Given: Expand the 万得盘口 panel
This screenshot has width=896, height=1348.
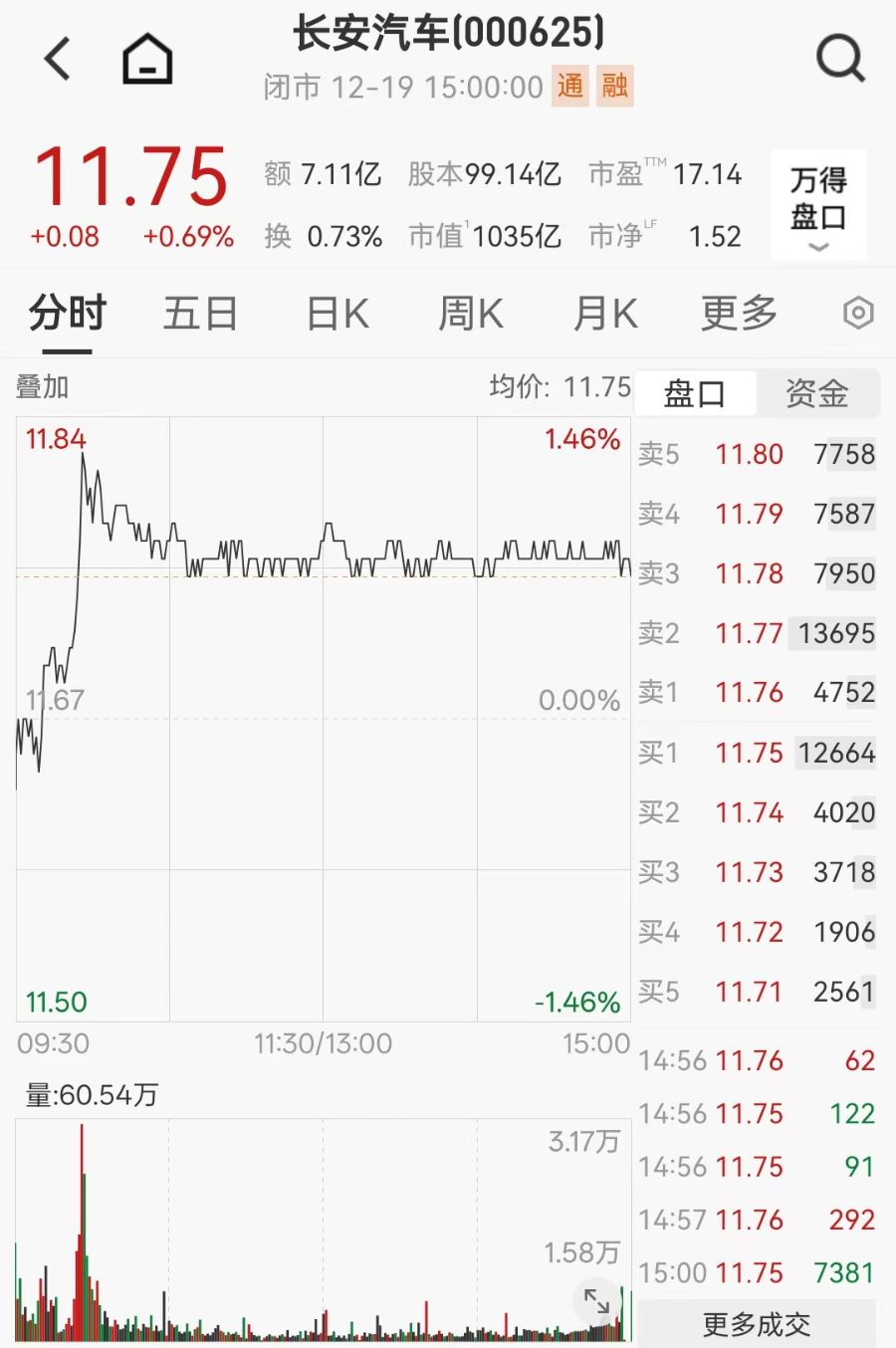Looking at the screenshot, I should click(x=818, y=206).
